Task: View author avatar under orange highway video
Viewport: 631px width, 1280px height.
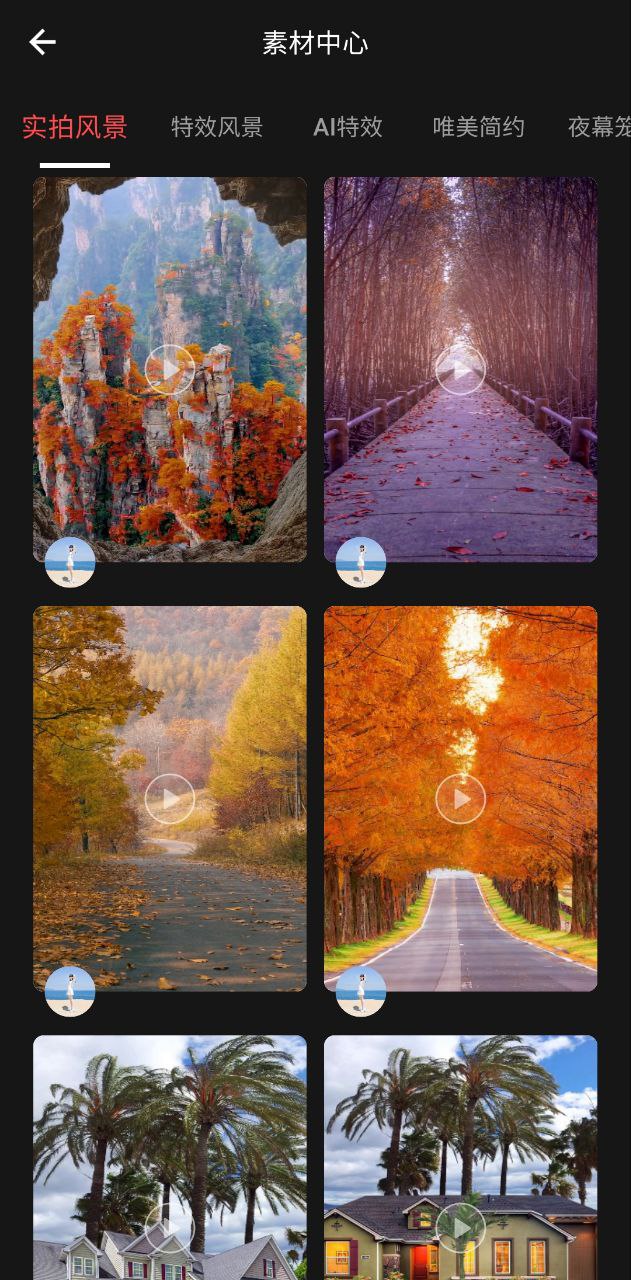Action: (x=361, y=991)
